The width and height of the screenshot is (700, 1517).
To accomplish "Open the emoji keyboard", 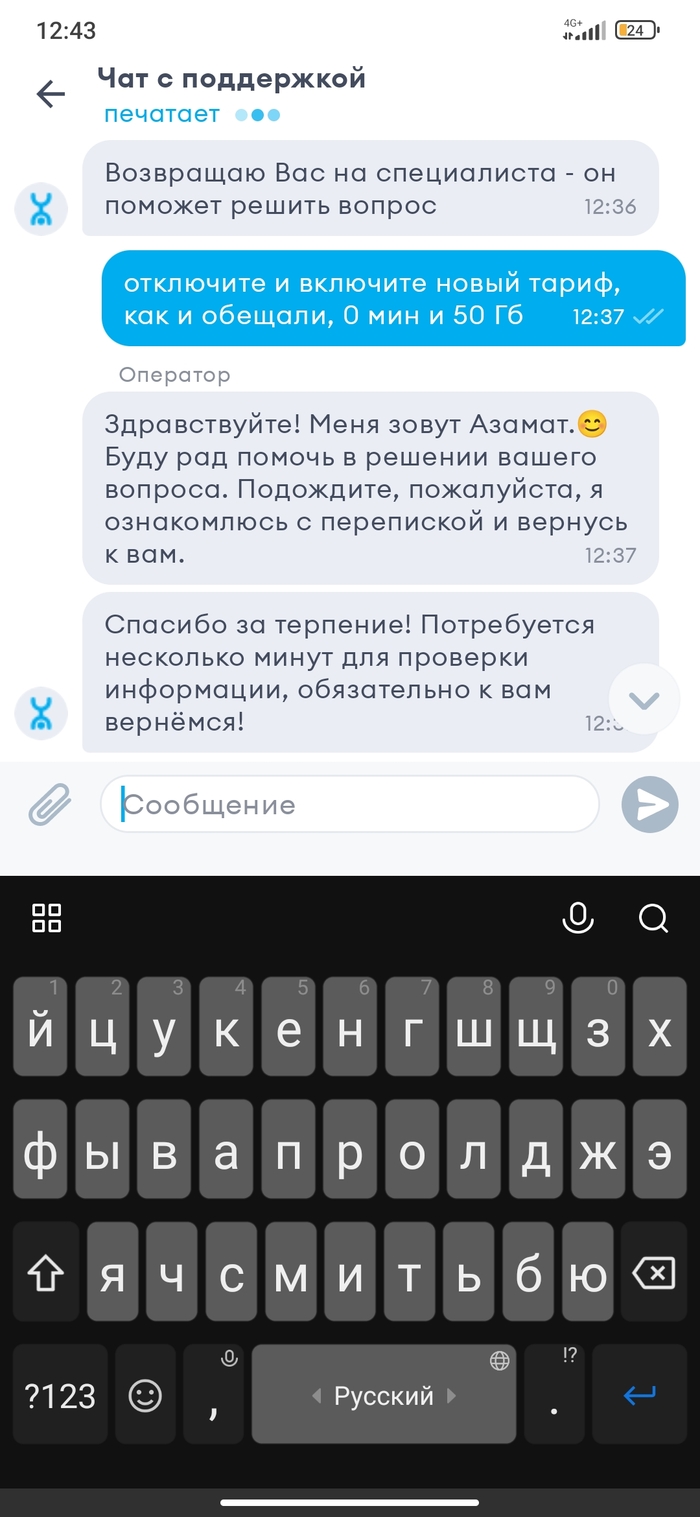I will 146,1395.
